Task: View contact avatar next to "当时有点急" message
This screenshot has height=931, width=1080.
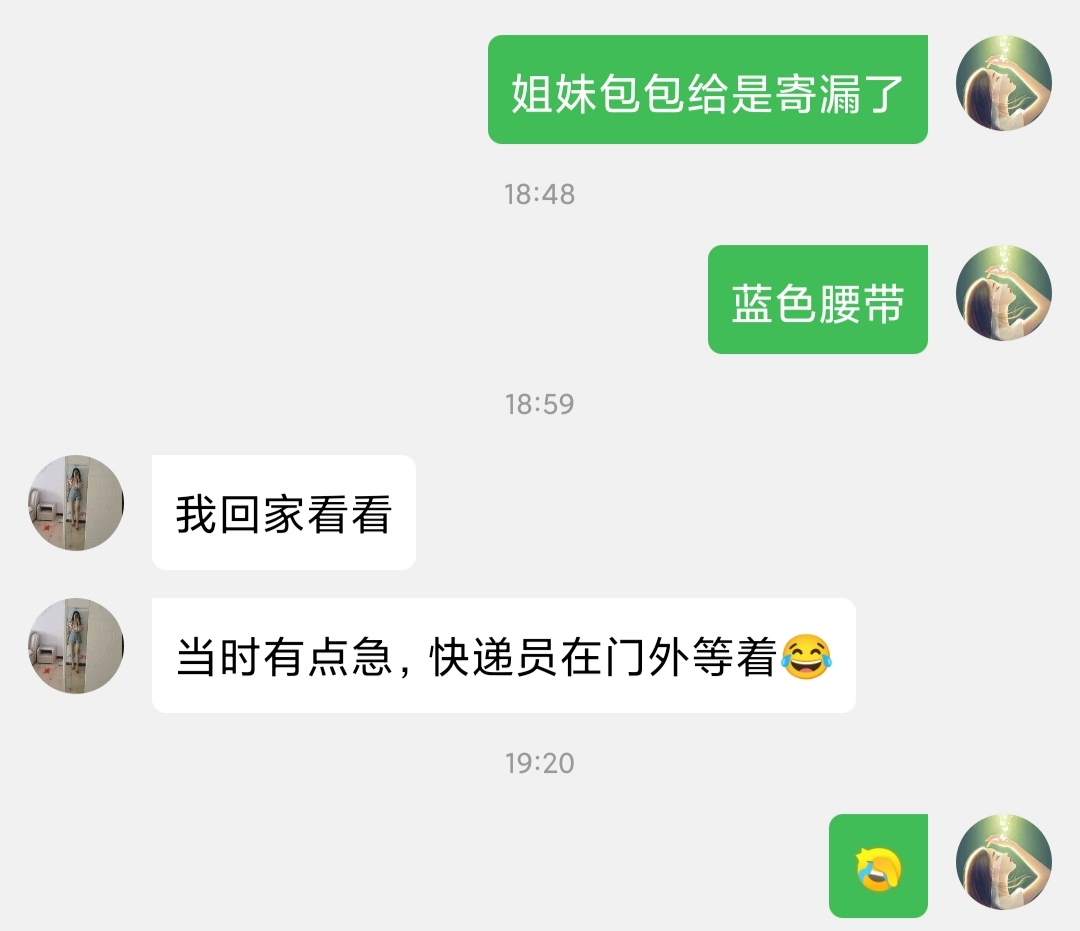Action: 76,646
